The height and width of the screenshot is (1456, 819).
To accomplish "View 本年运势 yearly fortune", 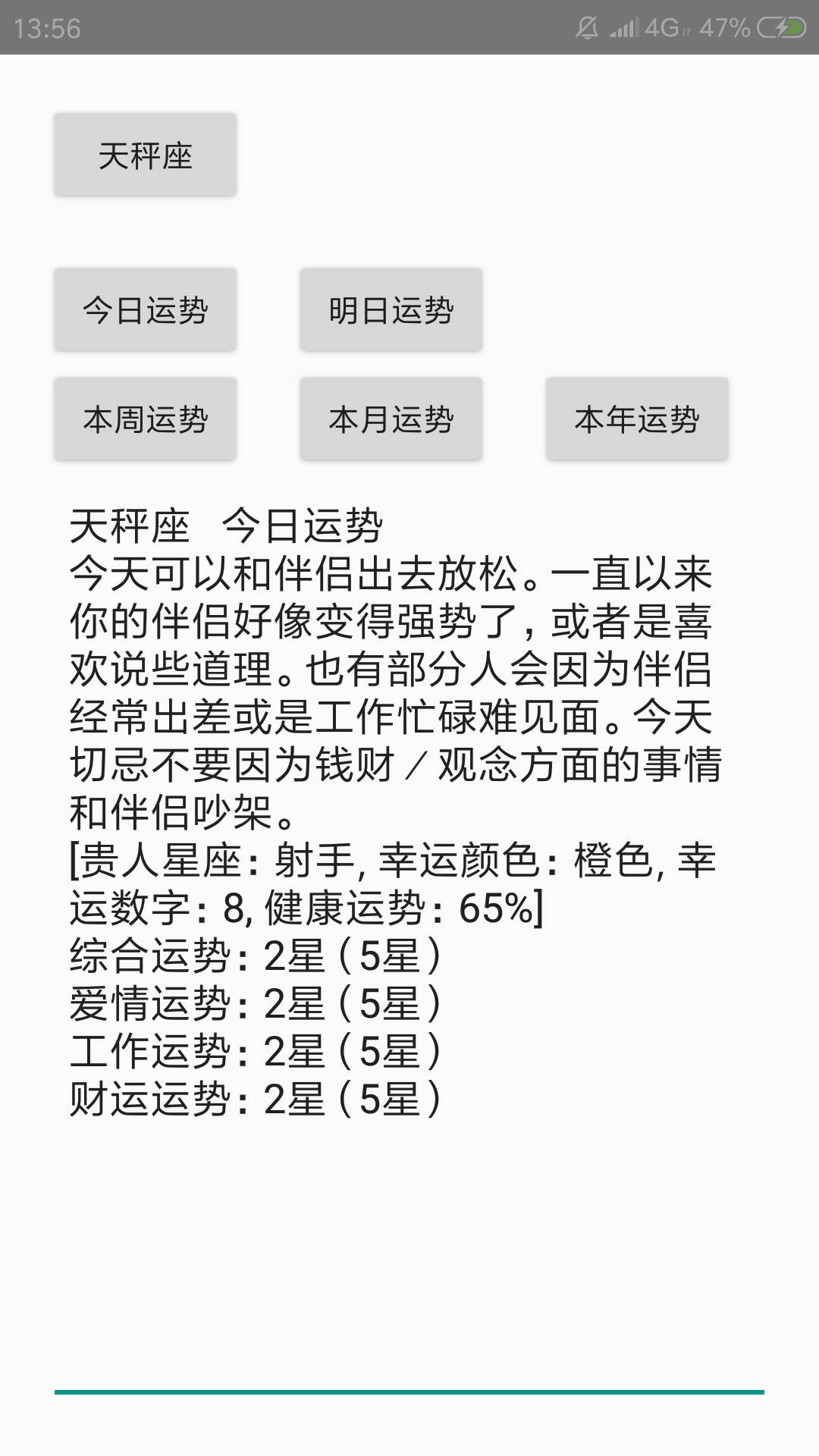I will tap(635, 418).
